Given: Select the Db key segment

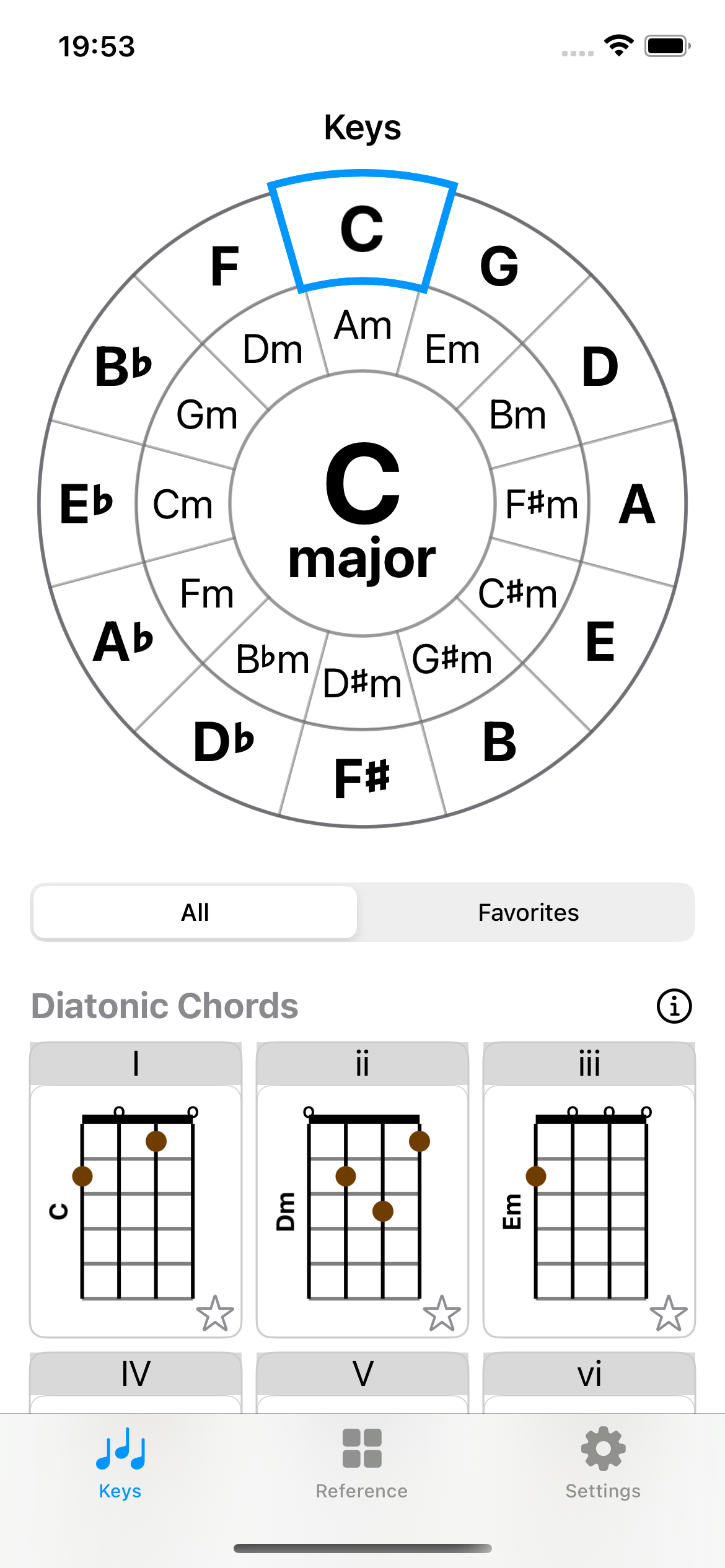Looking at the screenshot, I should tap(224, 742).
